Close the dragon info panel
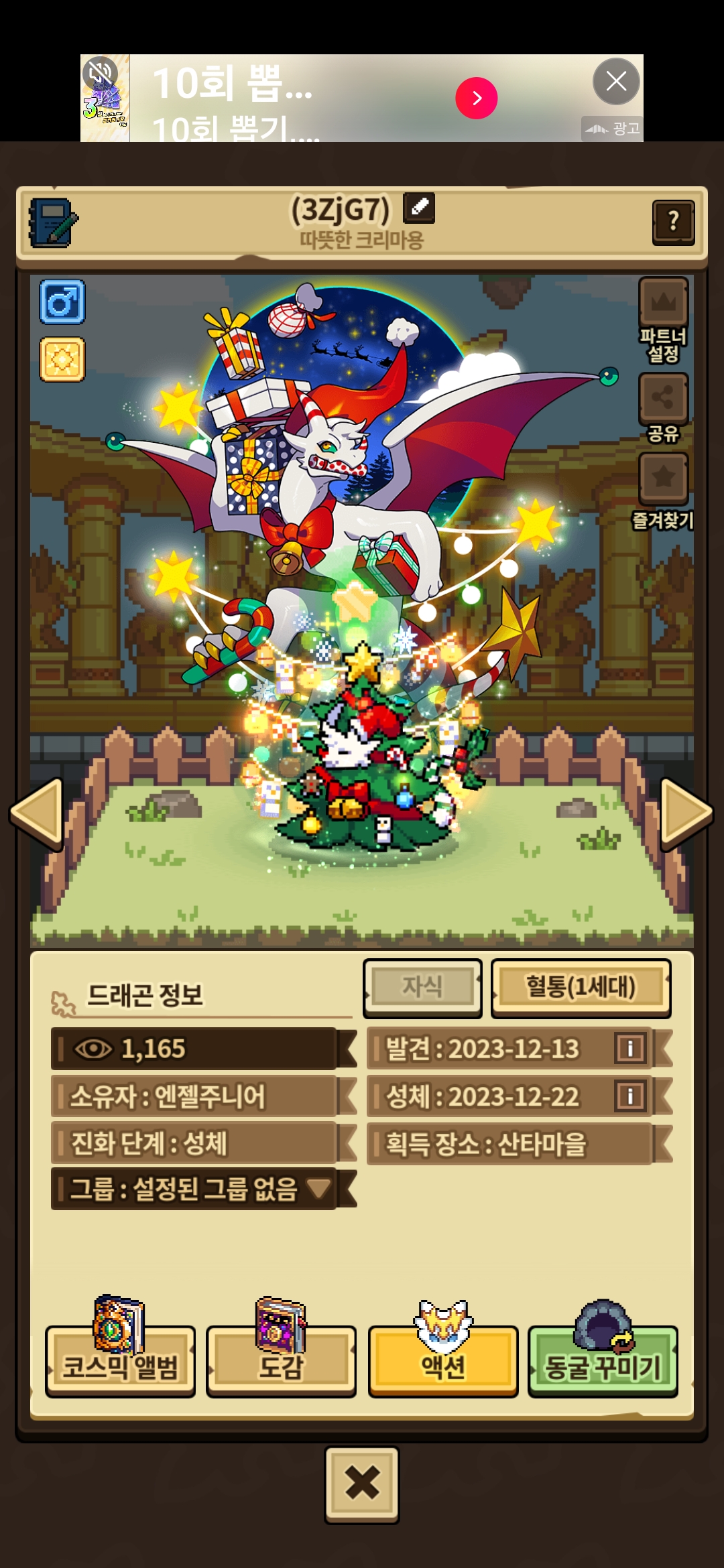 [362, 1482]
